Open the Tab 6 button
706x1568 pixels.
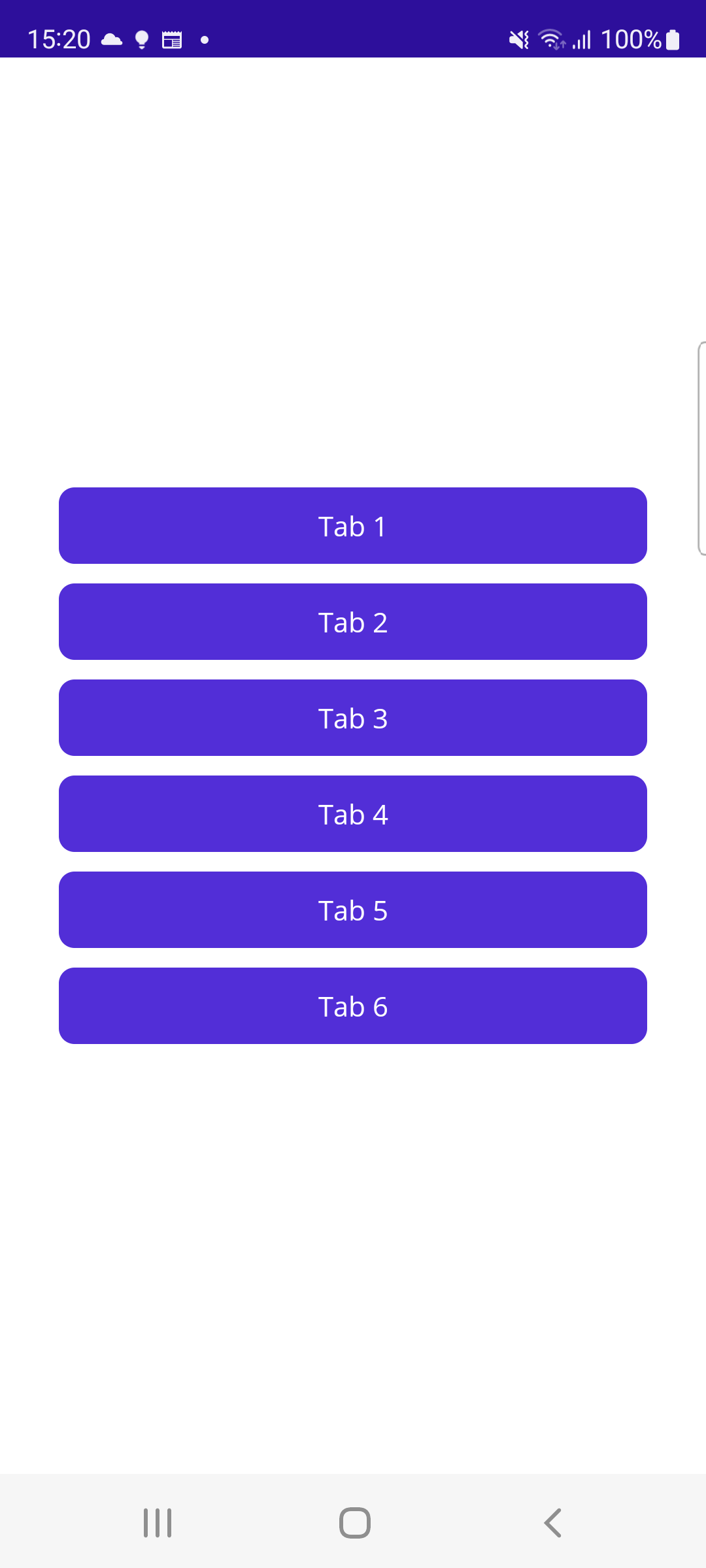pos(353,1005)
